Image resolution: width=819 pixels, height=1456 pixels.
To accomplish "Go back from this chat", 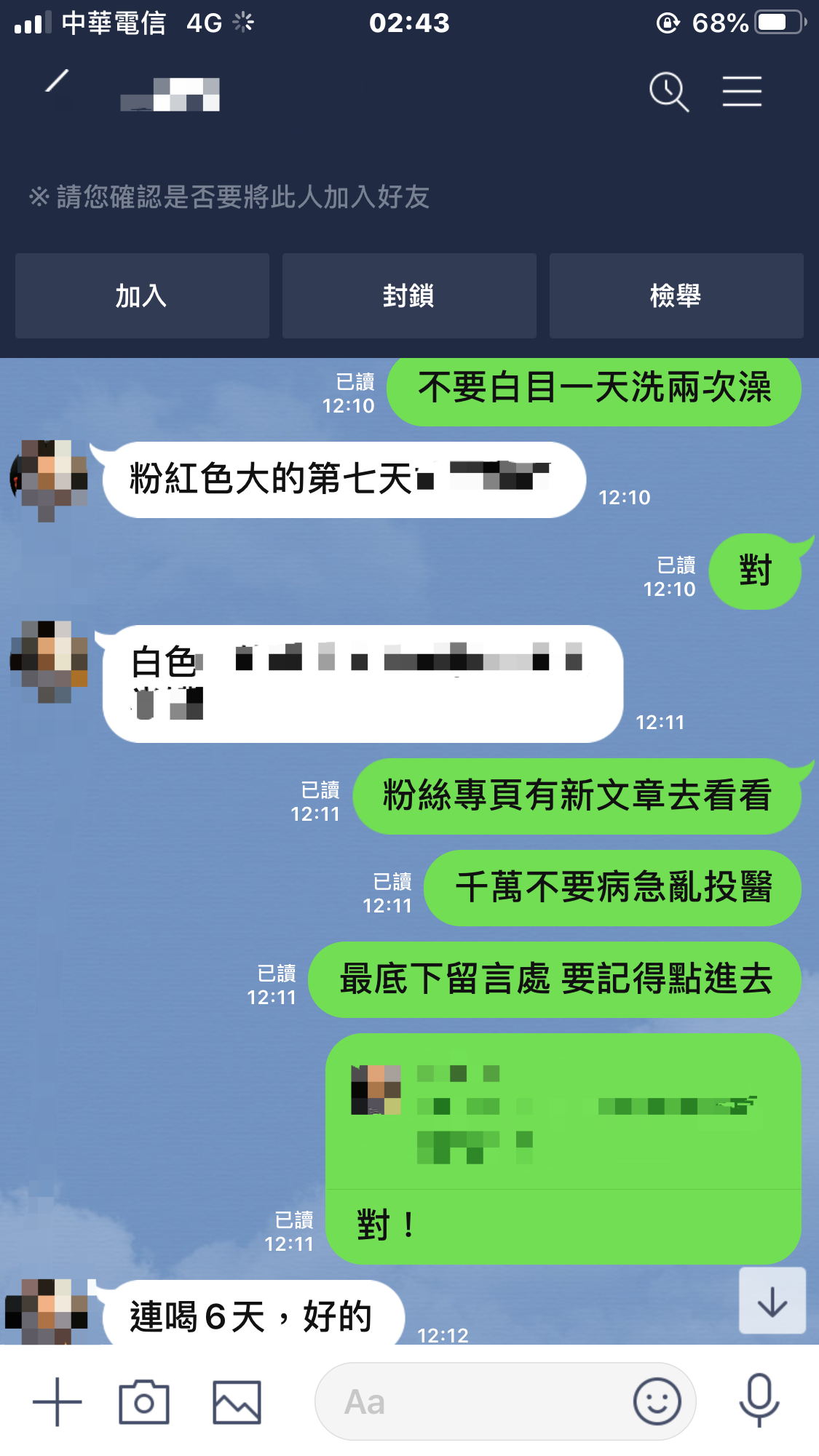I will [57, 81].
